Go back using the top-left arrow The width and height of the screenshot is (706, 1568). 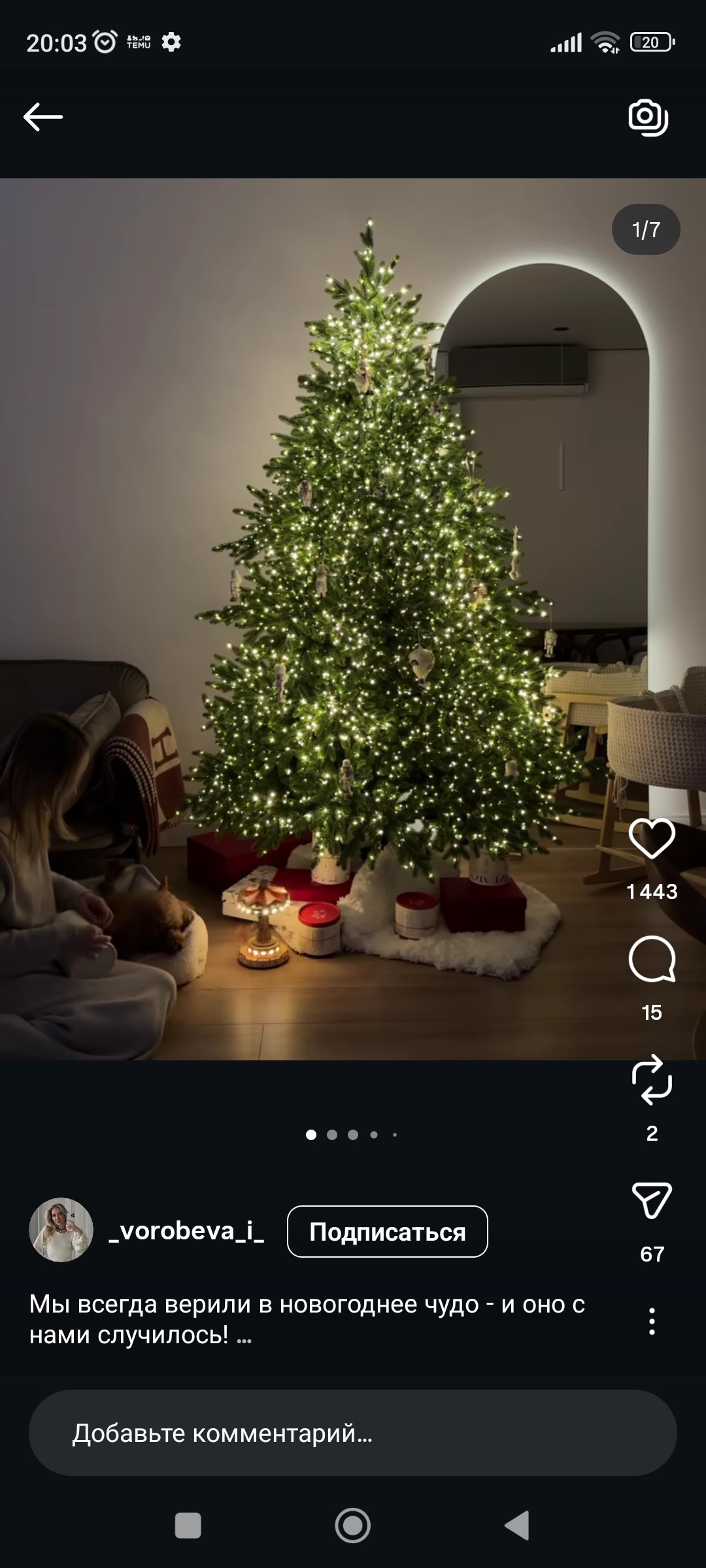(x=43, y=117)
